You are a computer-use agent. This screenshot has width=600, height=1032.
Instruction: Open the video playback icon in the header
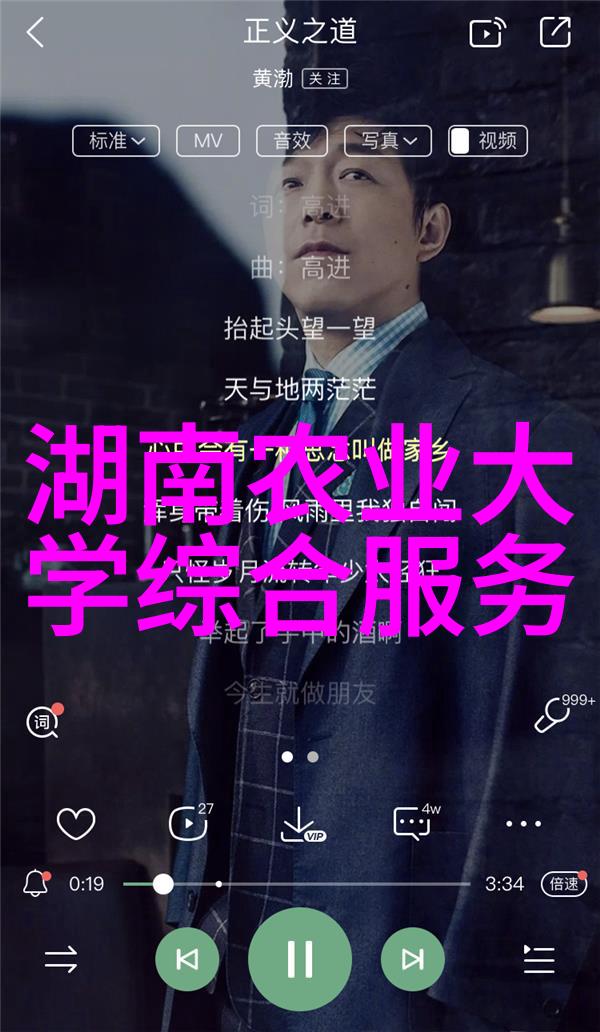(486, 33)
